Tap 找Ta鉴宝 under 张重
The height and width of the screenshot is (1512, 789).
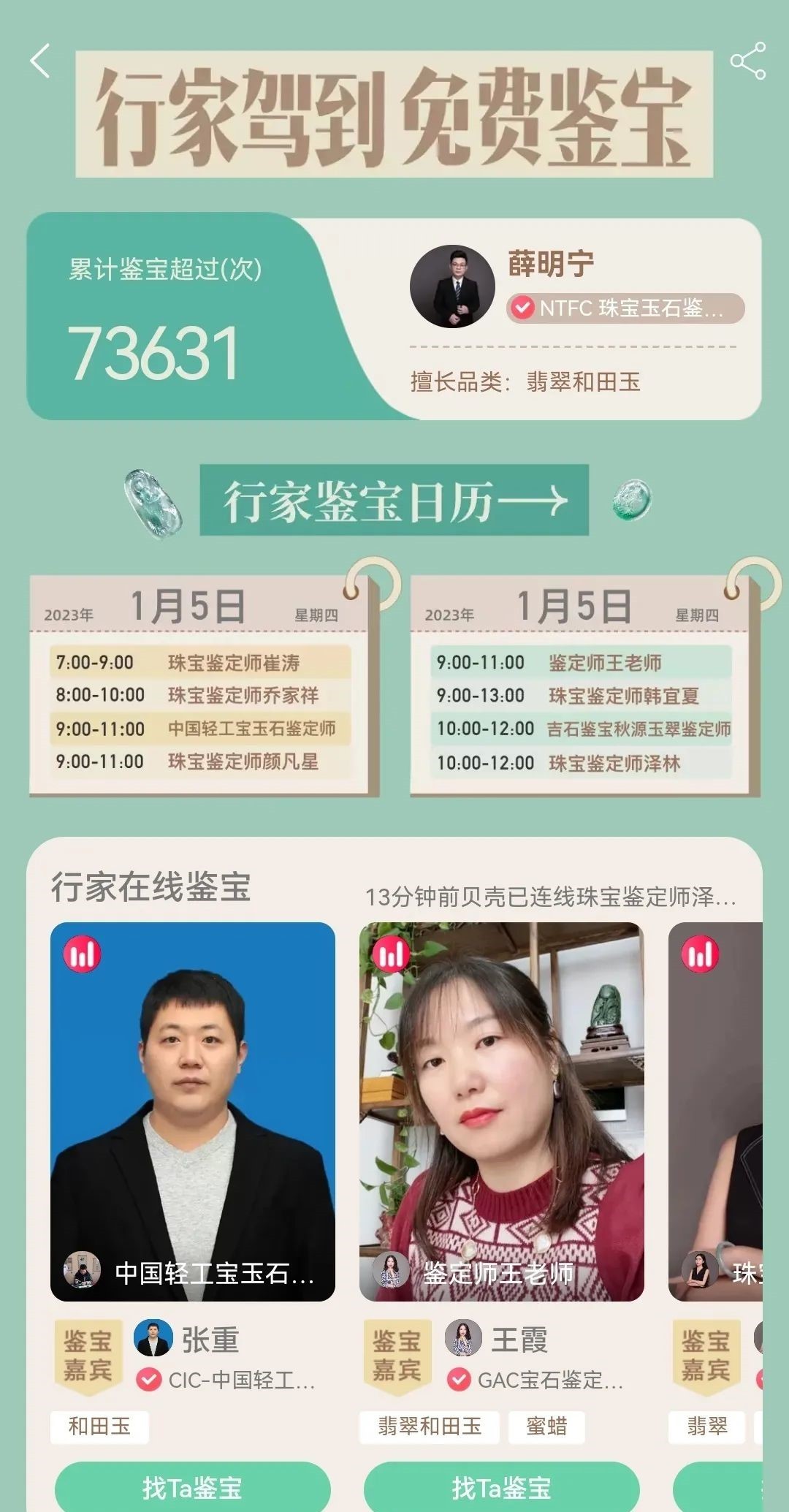[192, 1487]
